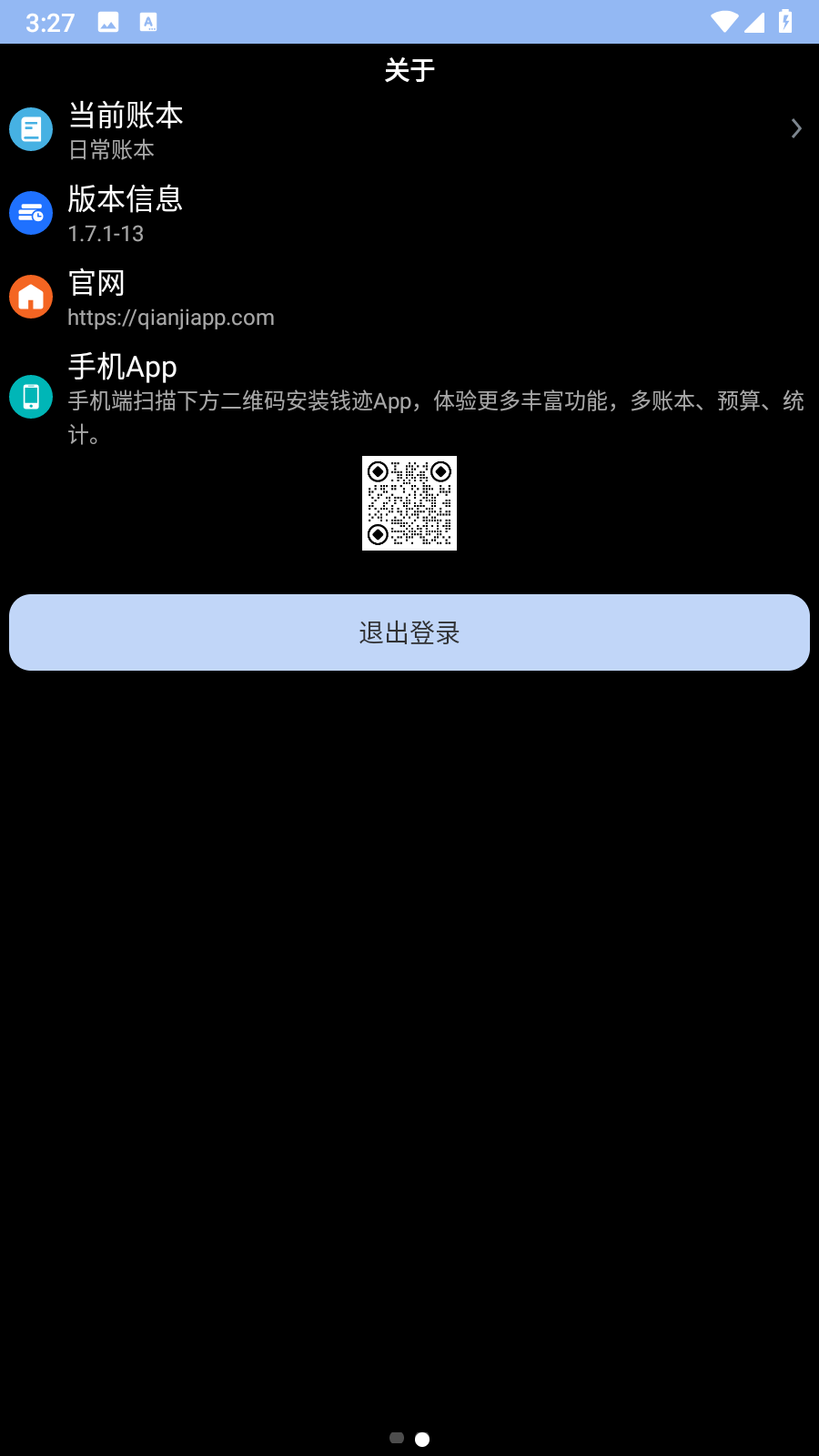Click the QR code image
Image resolution: width=819 pixels, height=1456 pixels.
(409, 502)
